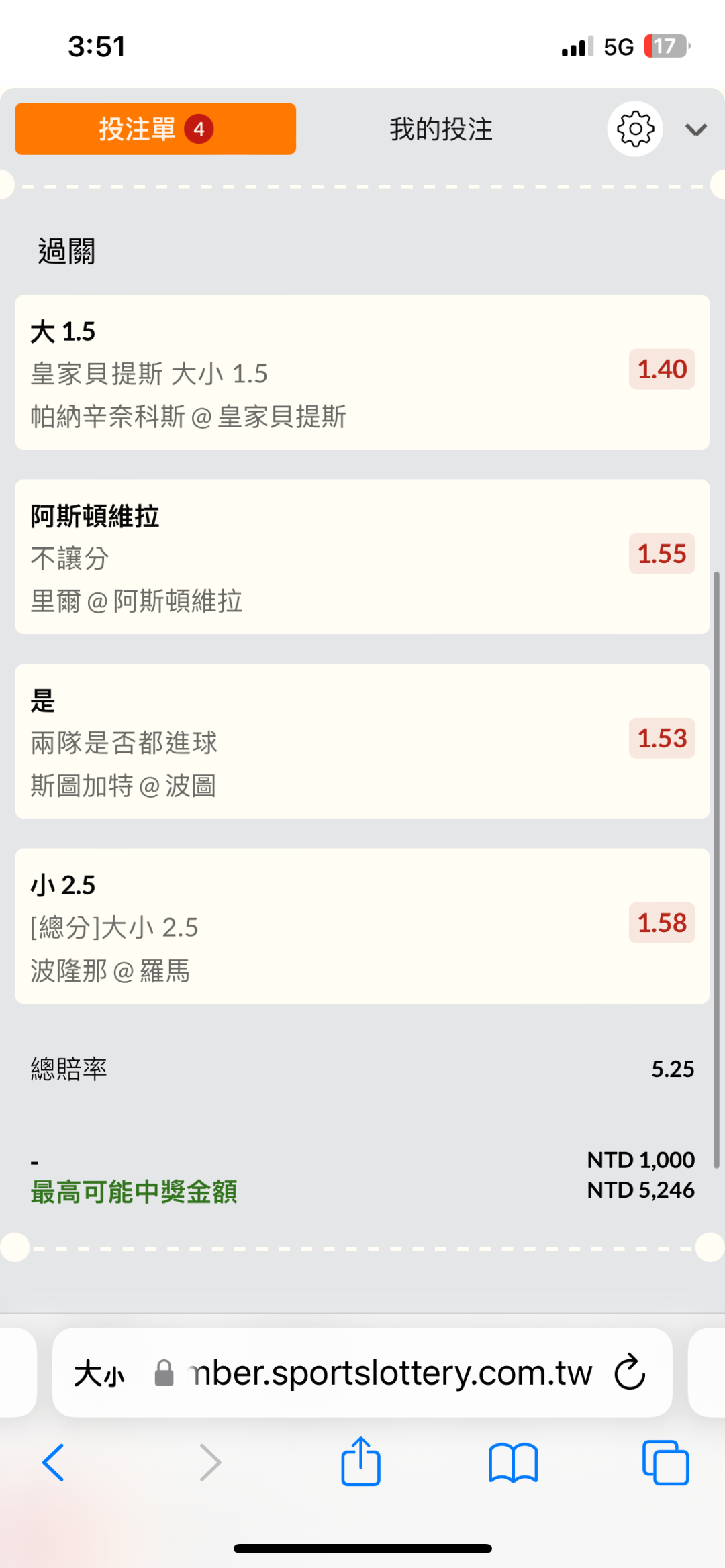Switch to the 投注單 tab
The image size is (725, 1568).
click(155, 129)
